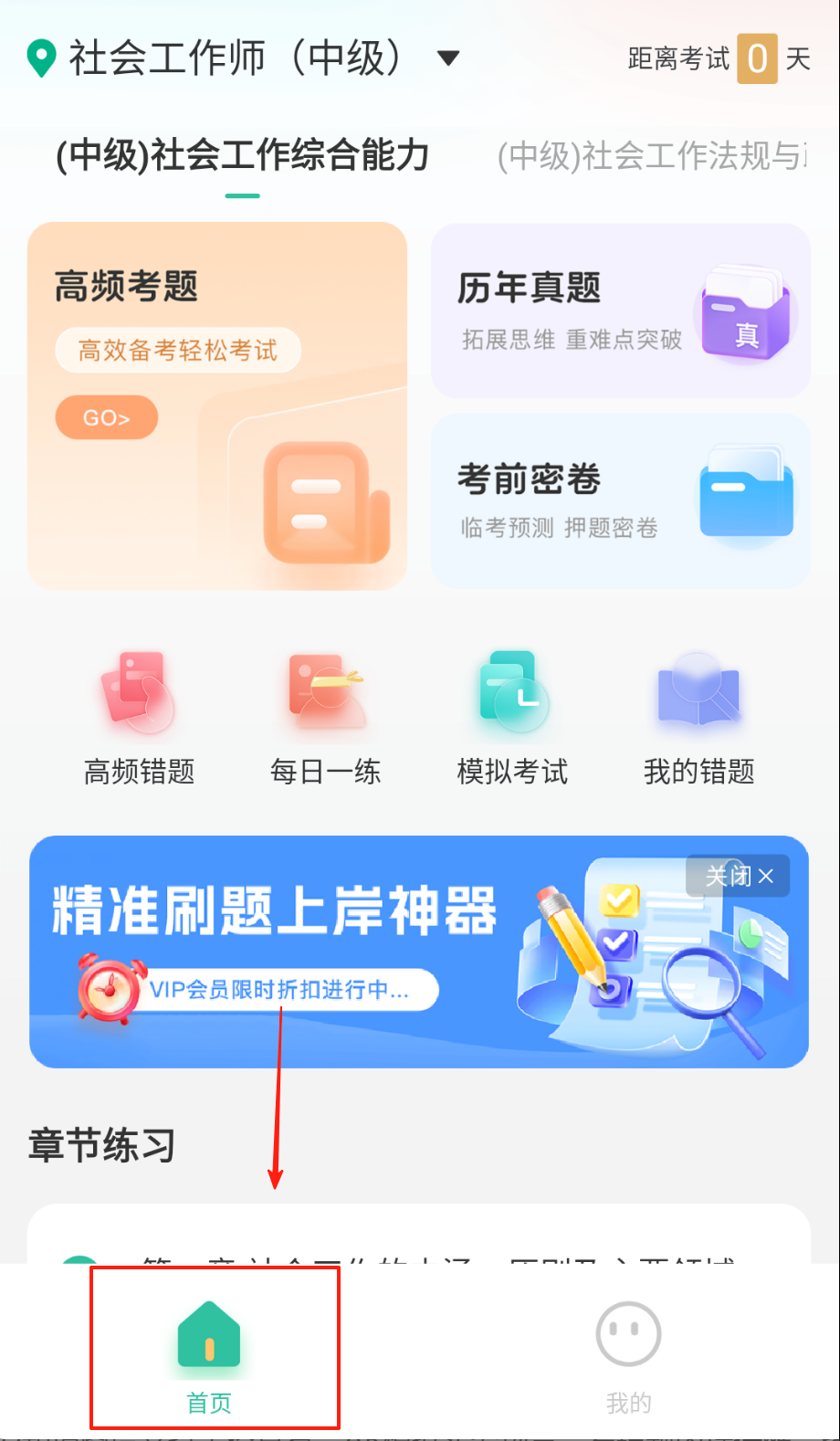Viewport: 840px width, 1441px height.
Task: Open 高频错题
Action: click(139, 718)
